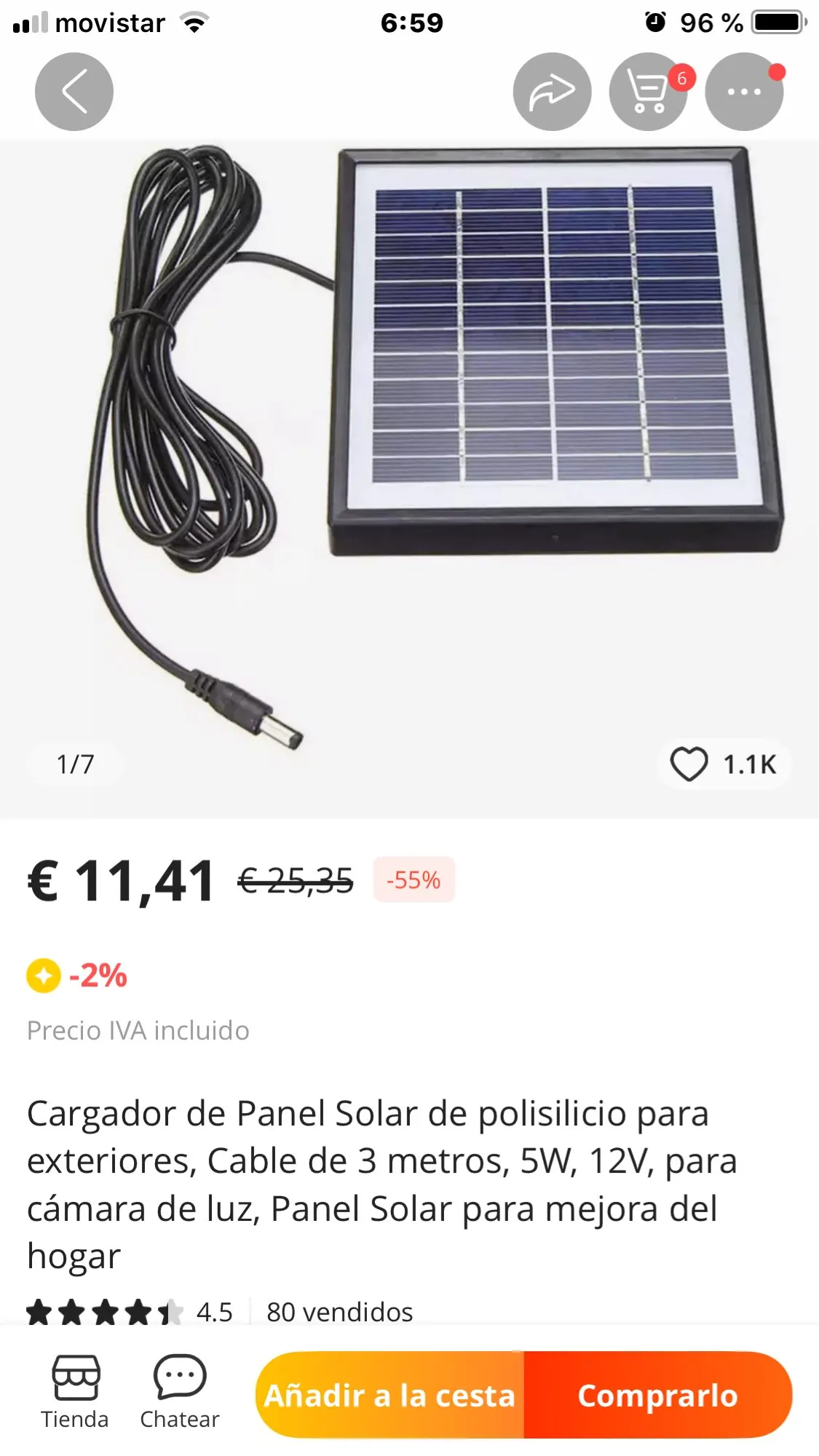The width and height of the screenshot is (819, 1456).
Task: Share this solar panel listing
Action: pyautogui.click(x=552, y=92)
